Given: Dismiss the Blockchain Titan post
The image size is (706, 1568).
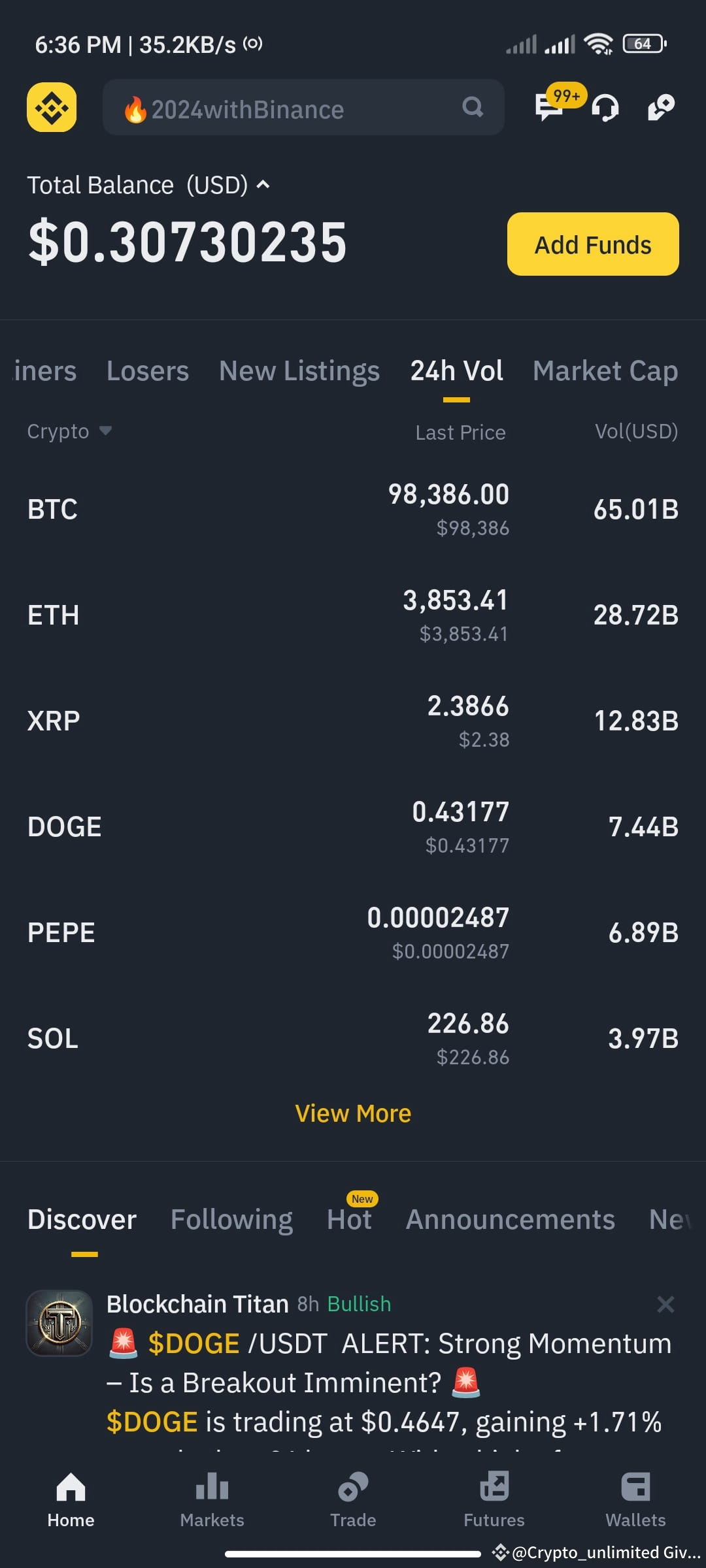Looking at the screenshot, I should click(665, 1305).
